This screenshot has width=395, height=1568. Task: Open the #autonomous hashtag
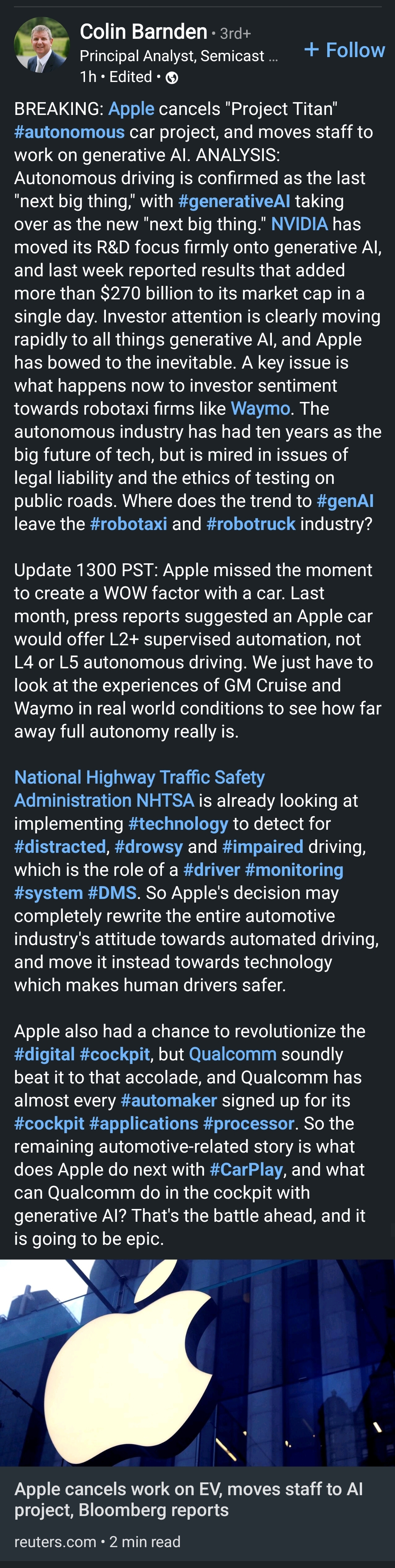coord(69,132)
